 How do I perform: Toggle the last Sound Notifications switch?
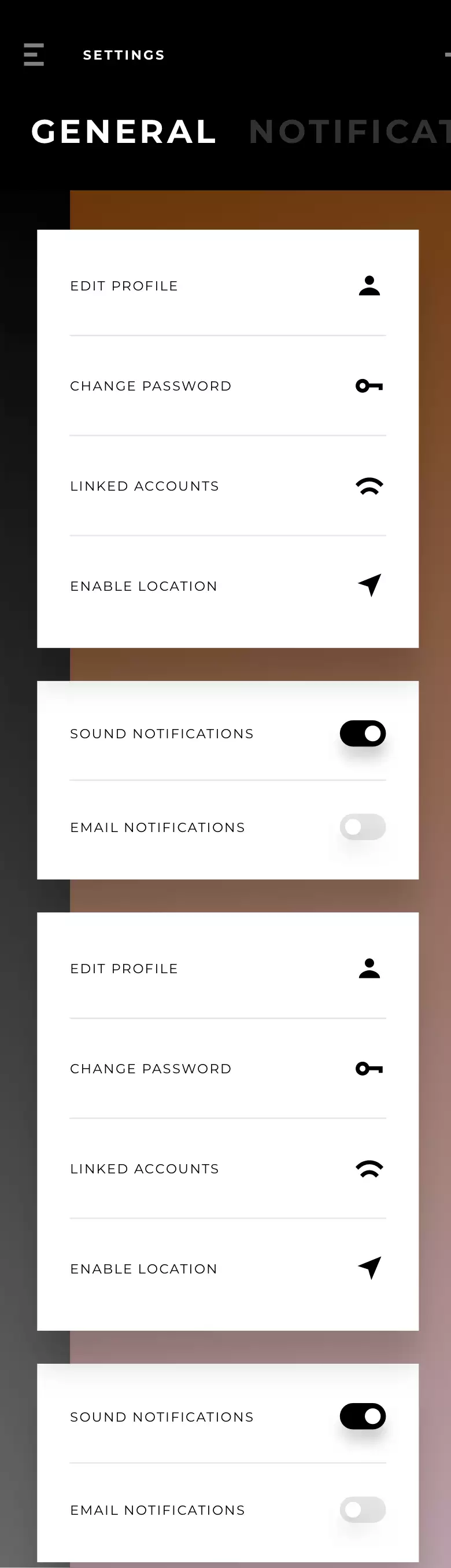[x=362, y=1416]
